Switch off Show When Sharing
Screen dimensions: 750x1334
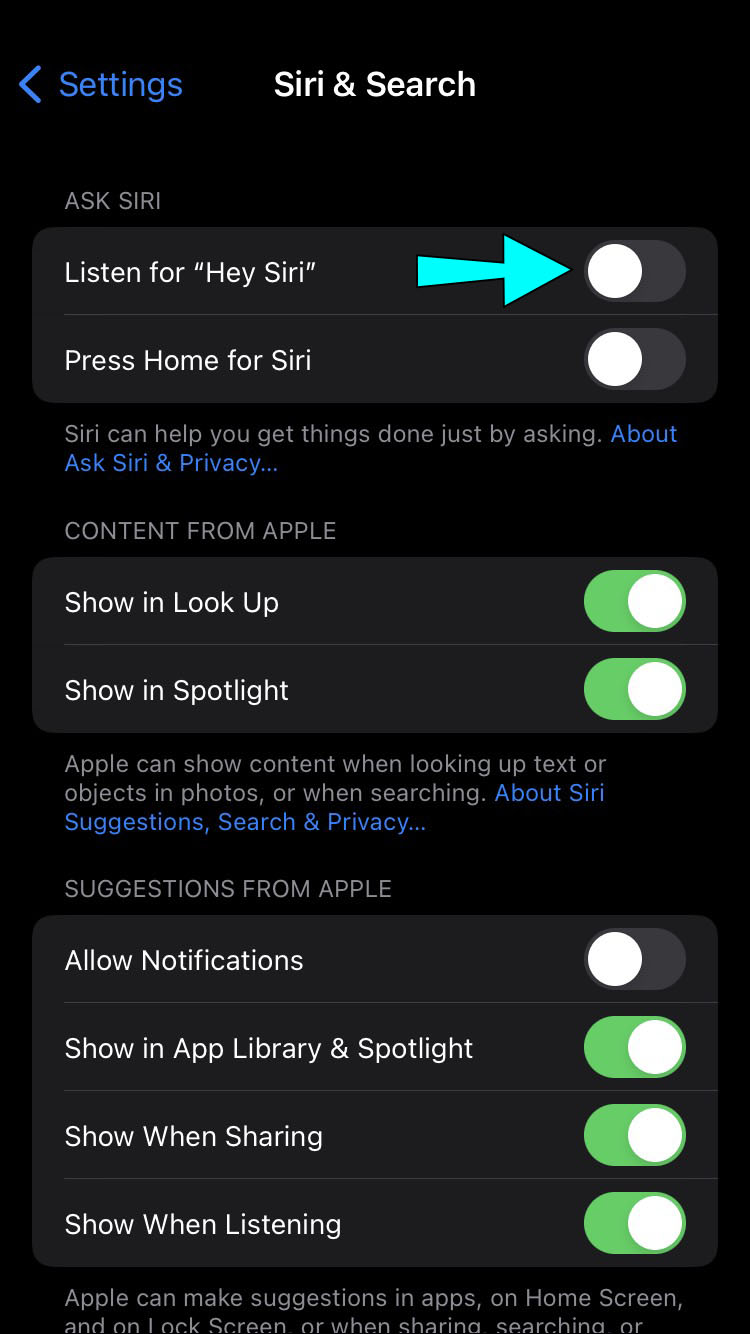pos(634,1136)
